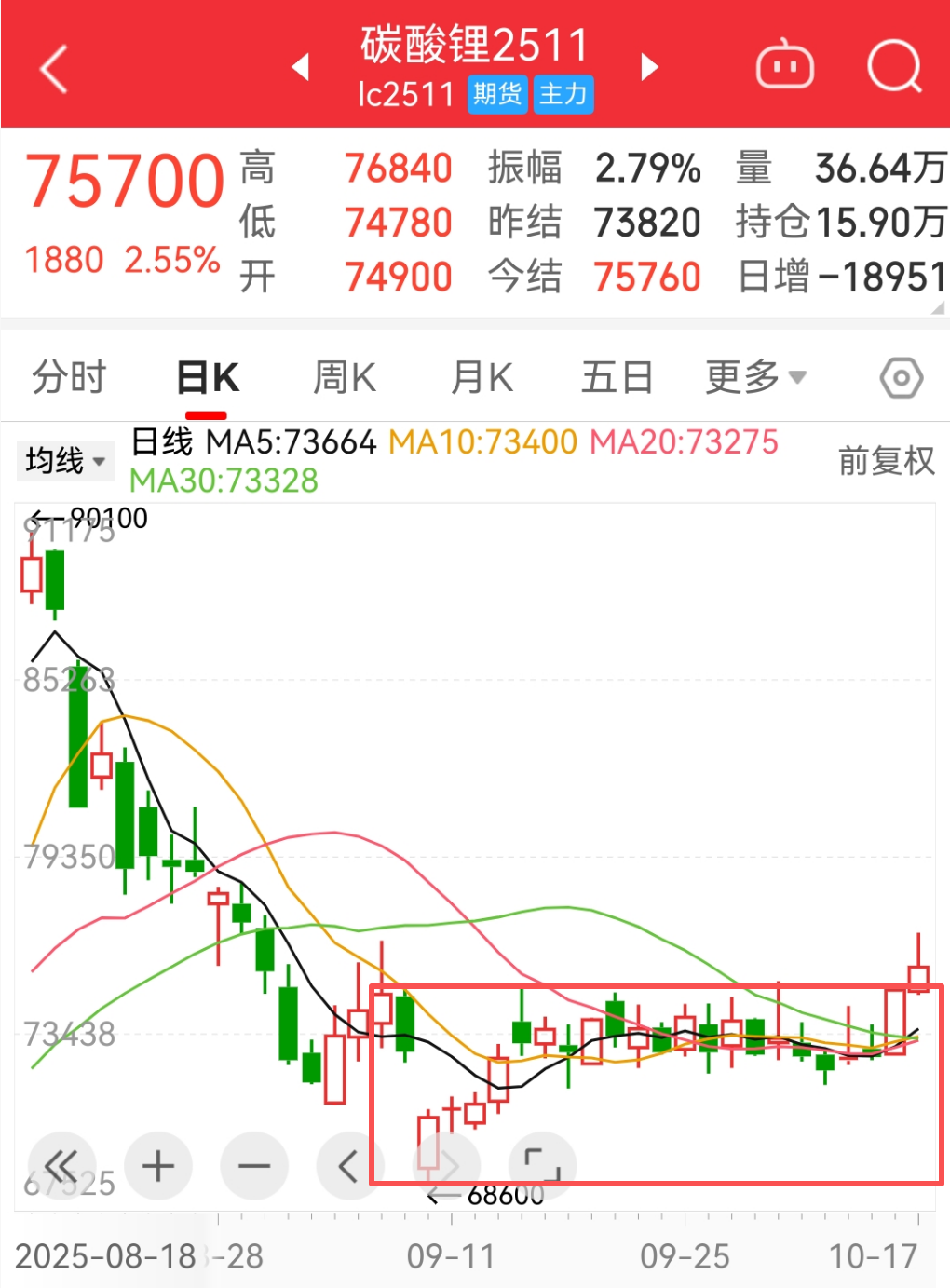Open chart settings hexagon icon

pyautogui.click(x=901, y=378)
